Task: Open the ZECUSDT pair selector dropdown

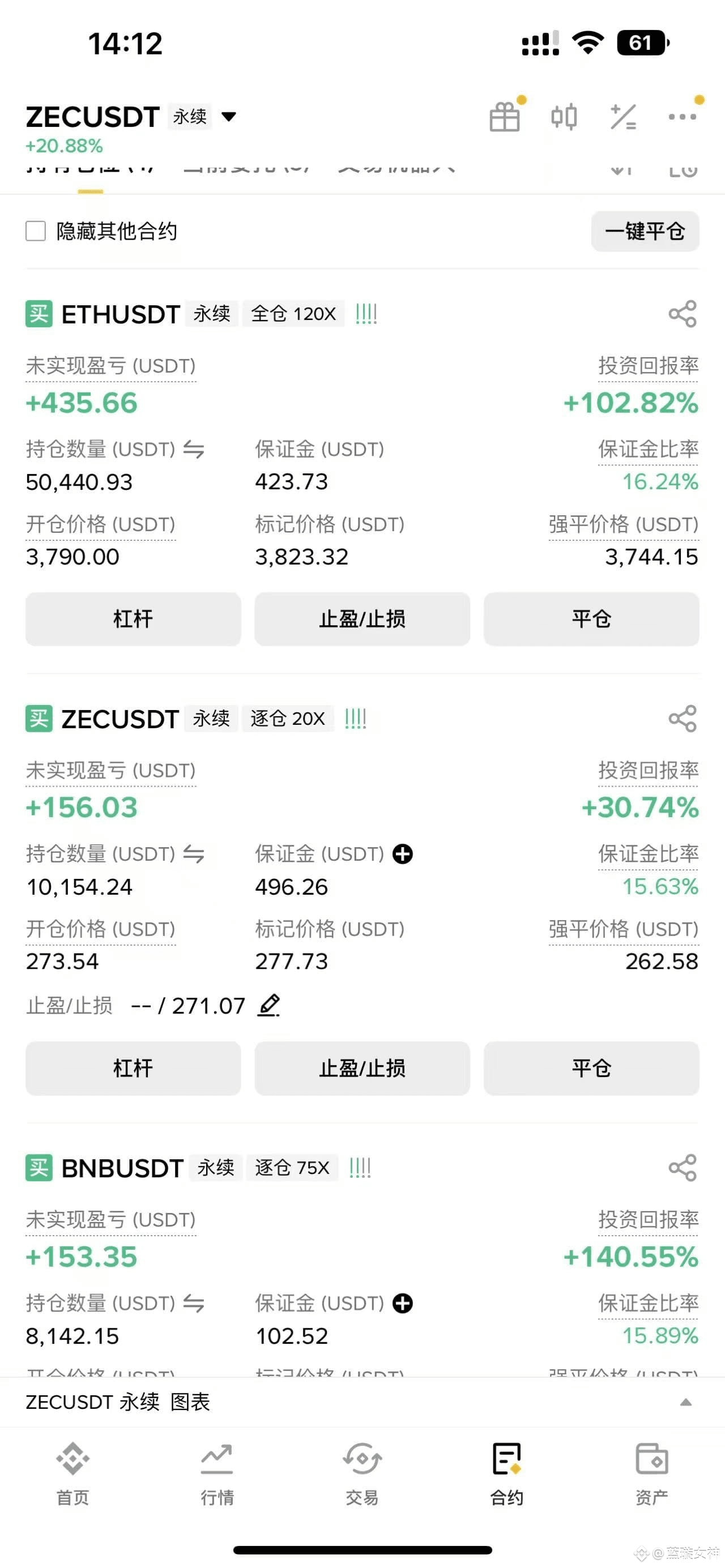Action: tap(228, 116)
